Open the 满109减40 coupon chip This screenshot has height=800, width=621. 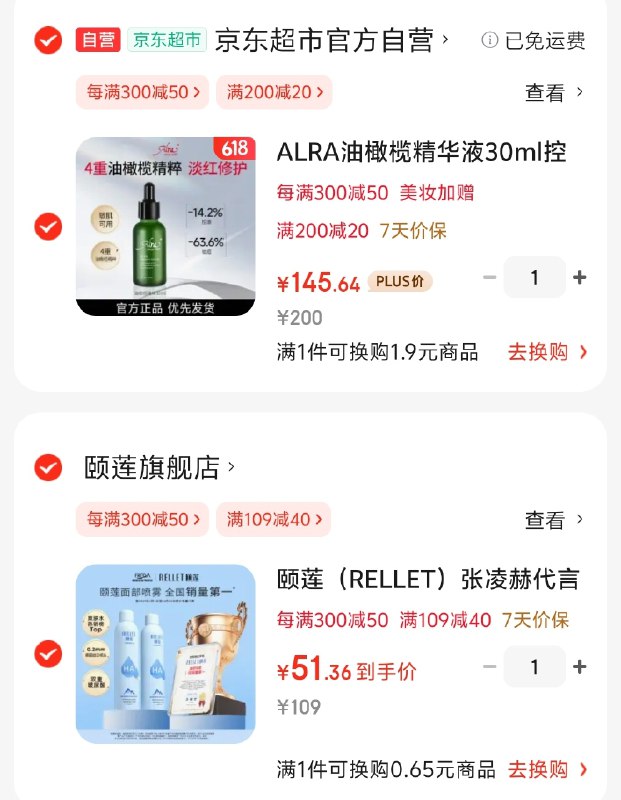point(274,519)
